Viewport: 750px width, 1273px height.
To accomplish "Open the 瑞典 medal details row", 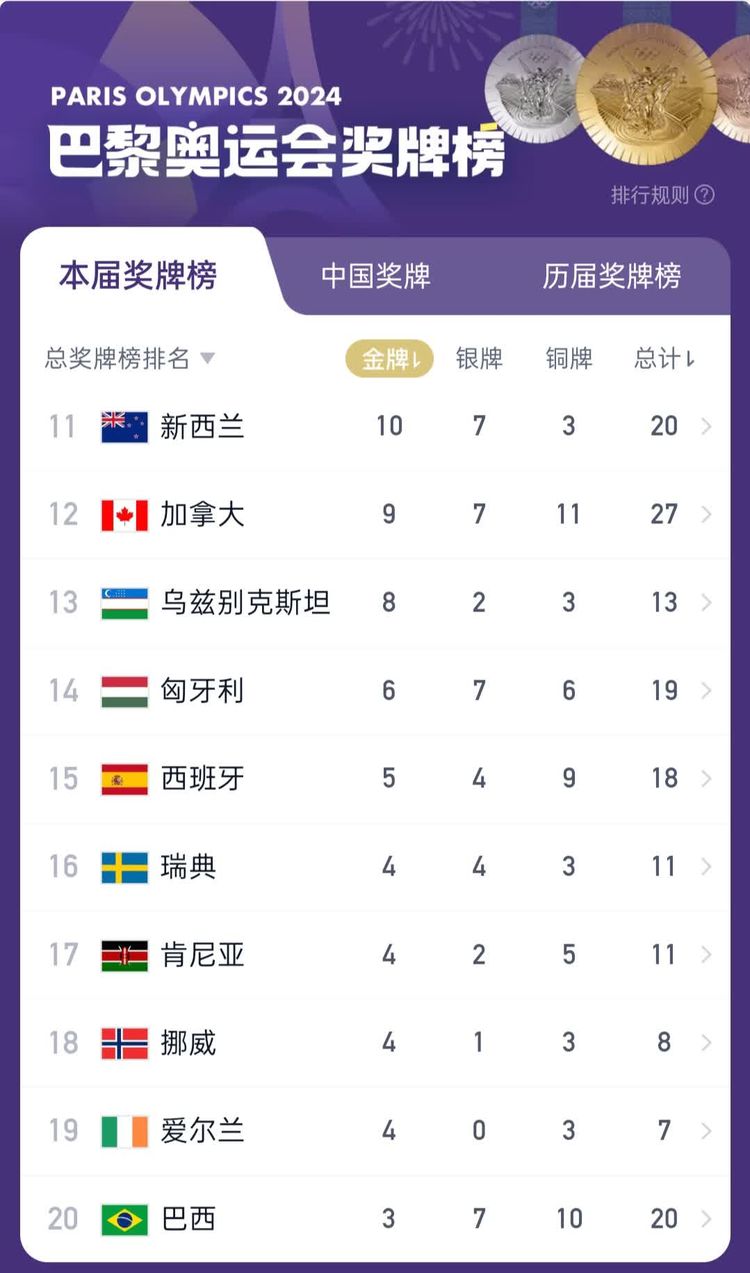I will (x=375, y=867).
